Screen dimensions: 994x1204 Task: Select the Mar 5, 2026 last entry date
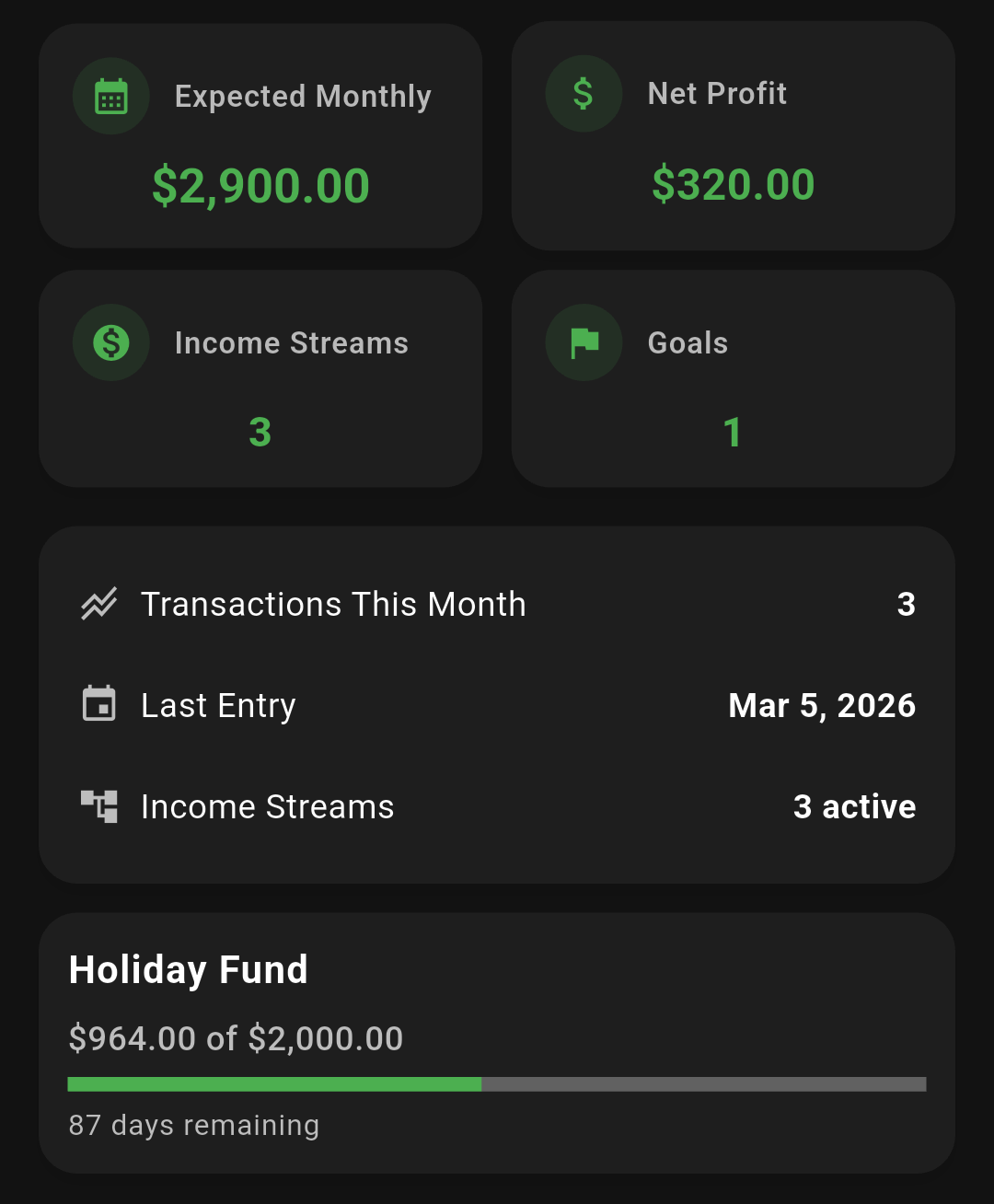[822, 704]
